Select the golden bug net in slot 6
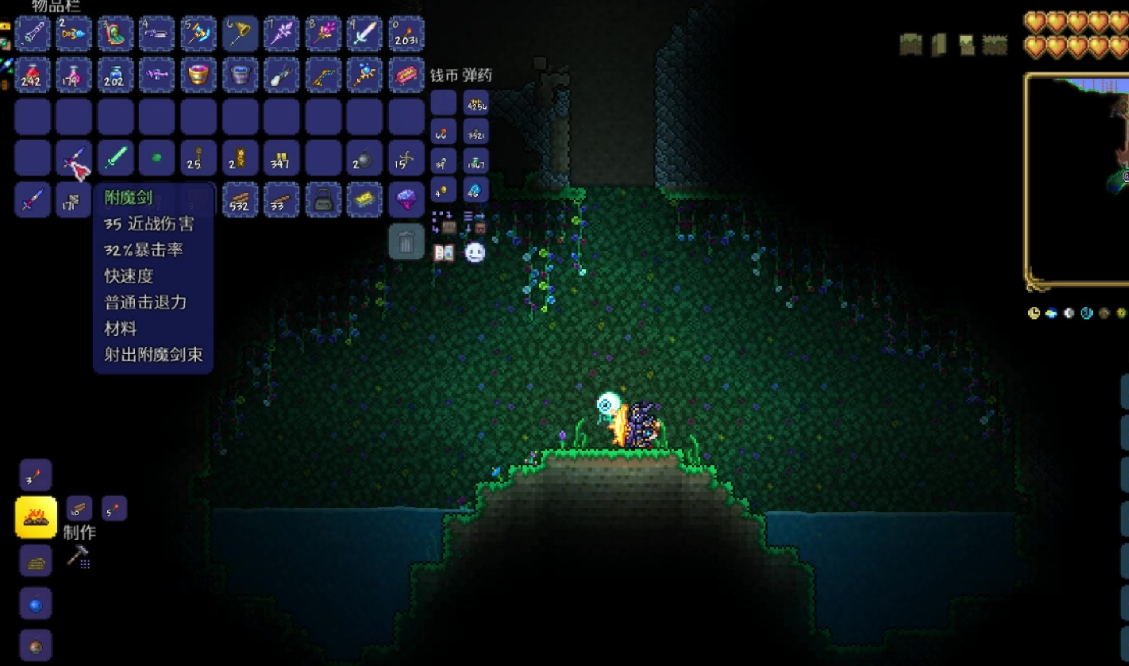1129x666 pixels. 240,34
